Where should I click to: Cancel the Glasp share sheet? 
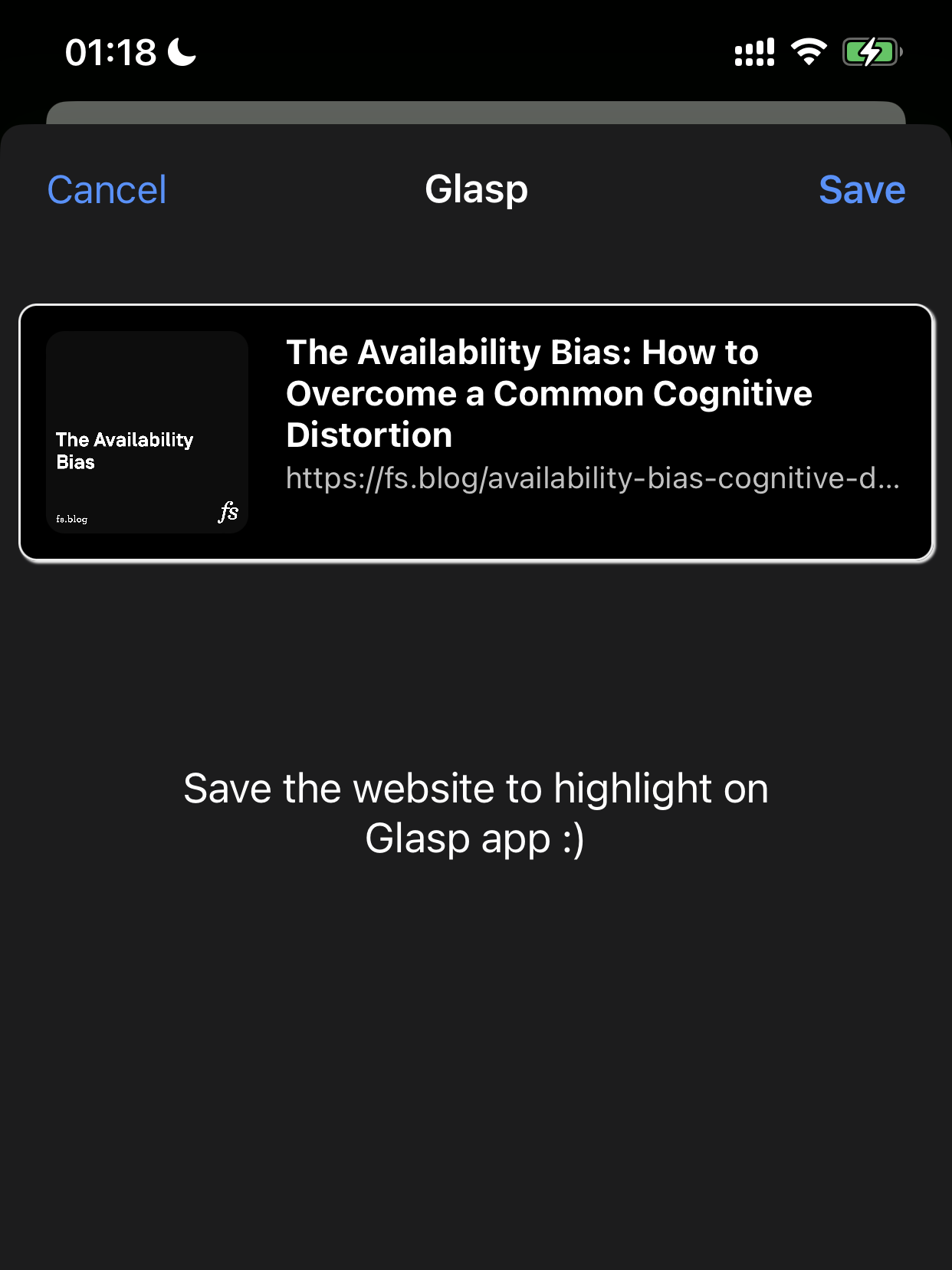pos(107,190)
